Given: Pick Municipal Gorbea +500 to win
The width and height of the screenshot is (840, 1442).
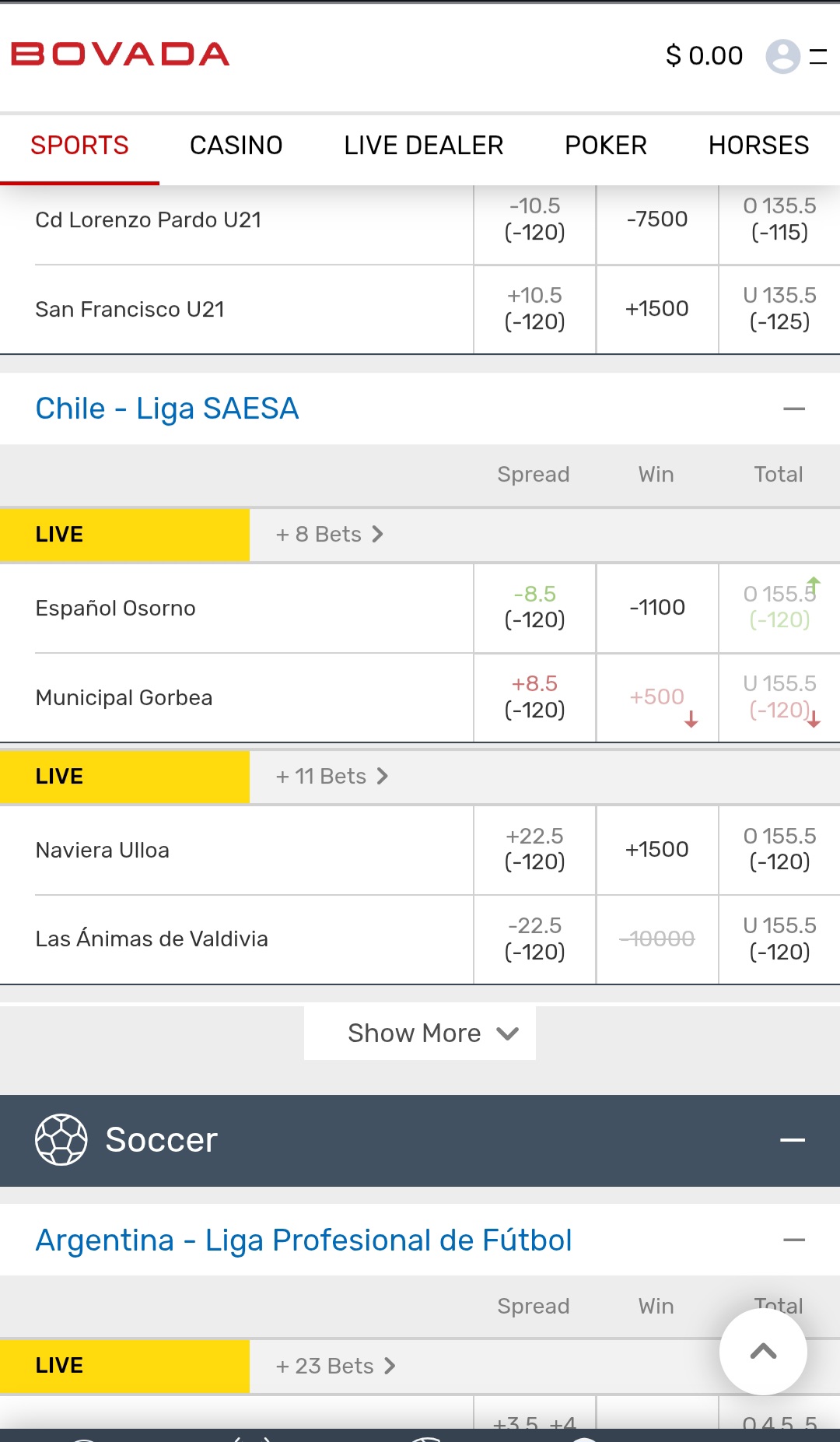Looking at the screenshot, I should coord(657,697).
